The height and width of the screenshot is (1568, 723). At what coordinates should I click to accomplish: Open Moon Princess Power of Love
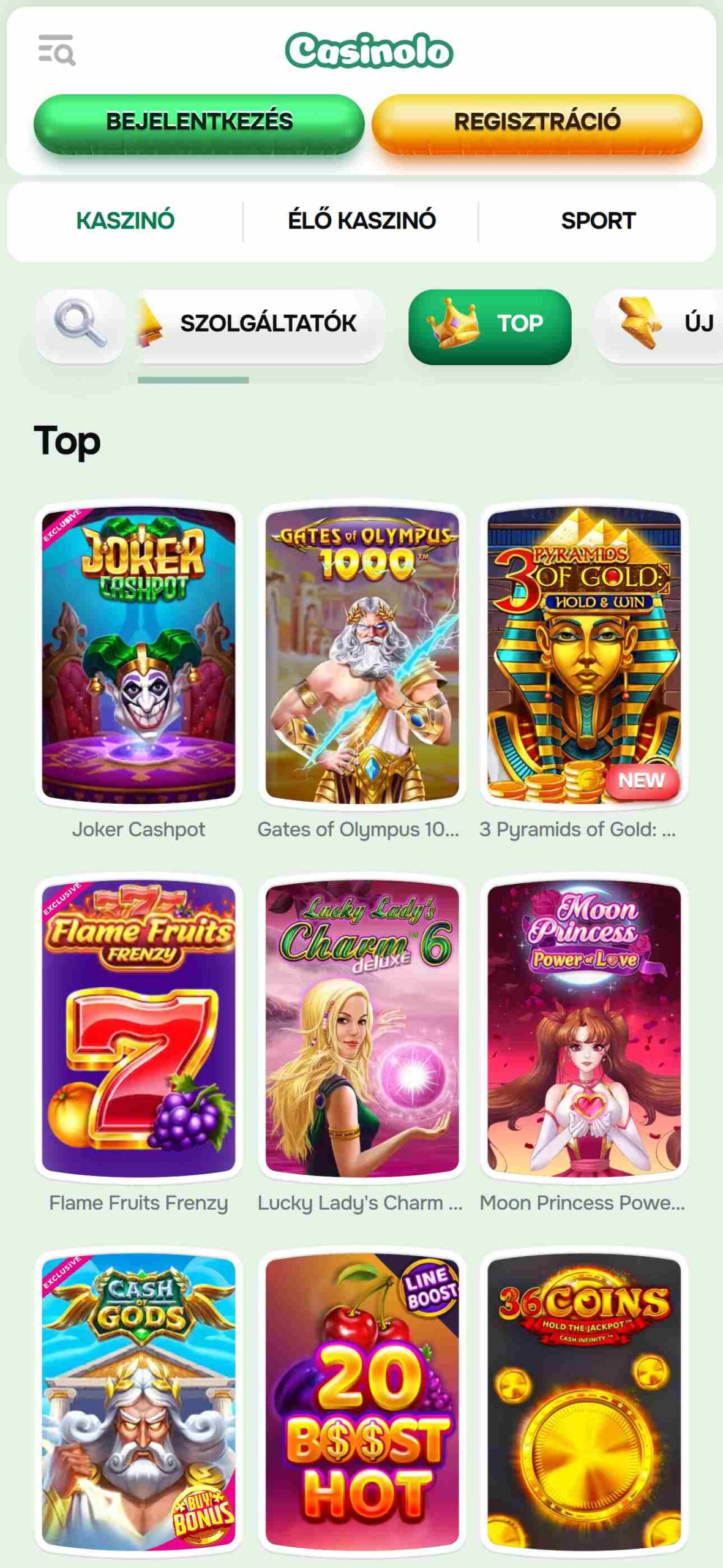[584, 1028]
